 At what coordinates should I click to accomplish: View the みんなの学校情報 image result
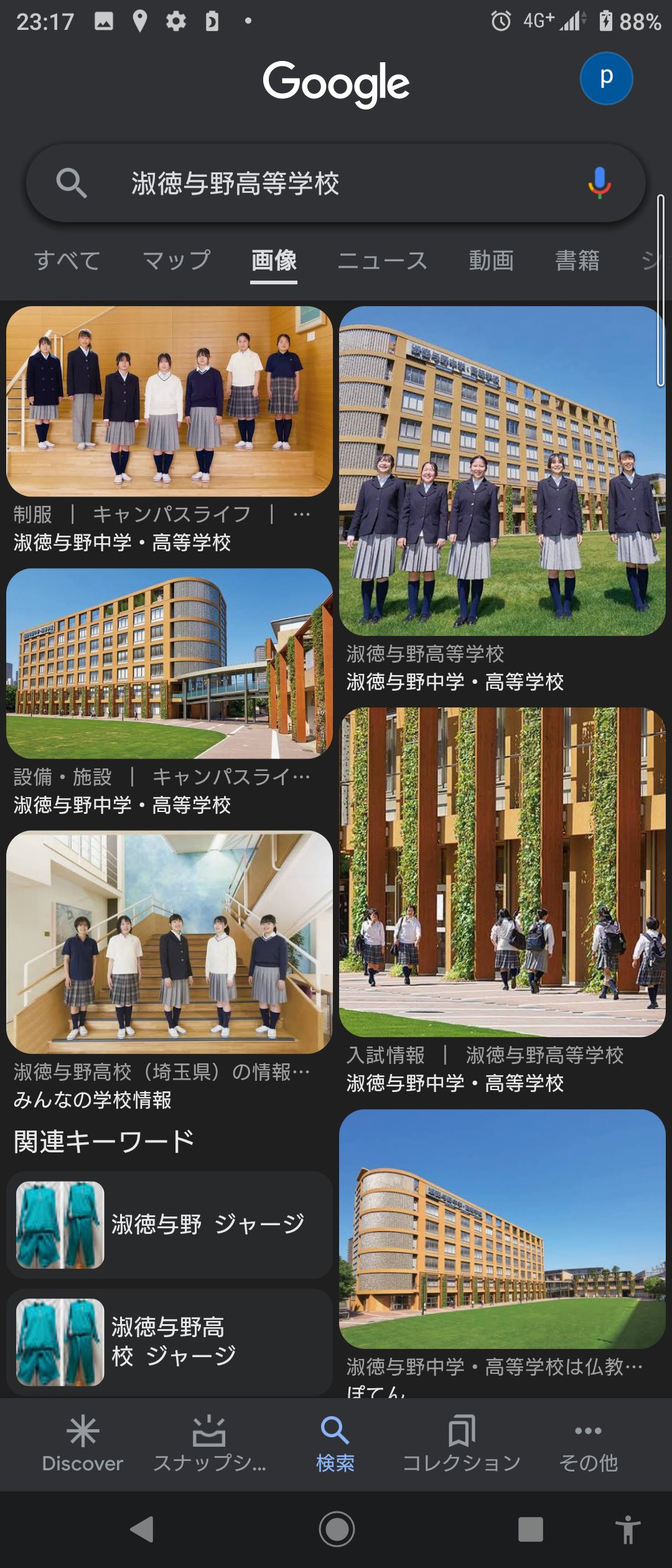(x=169, y=942)
